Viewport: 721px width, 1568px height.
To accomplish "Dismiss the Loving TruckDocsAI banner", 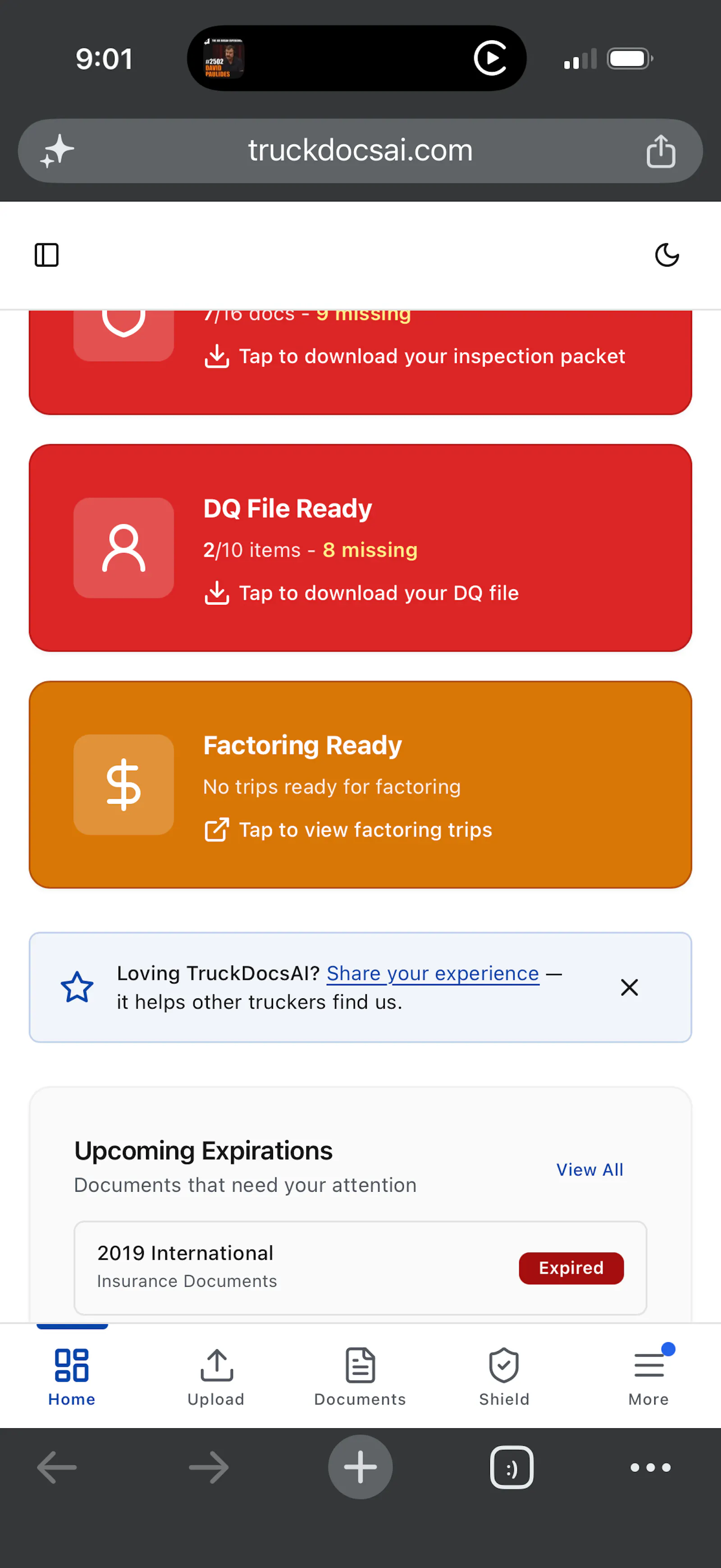I will (x=629, y=987).
